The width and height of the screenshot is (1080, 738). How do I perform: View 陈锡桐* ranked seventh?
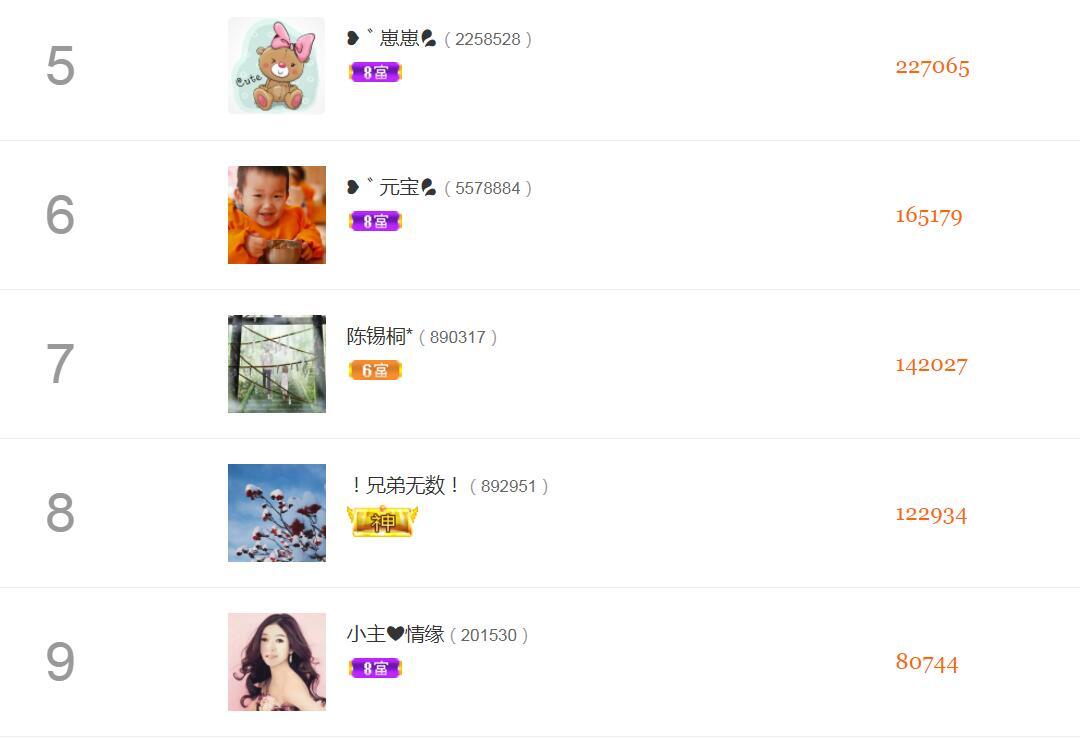tap(379, 337)
